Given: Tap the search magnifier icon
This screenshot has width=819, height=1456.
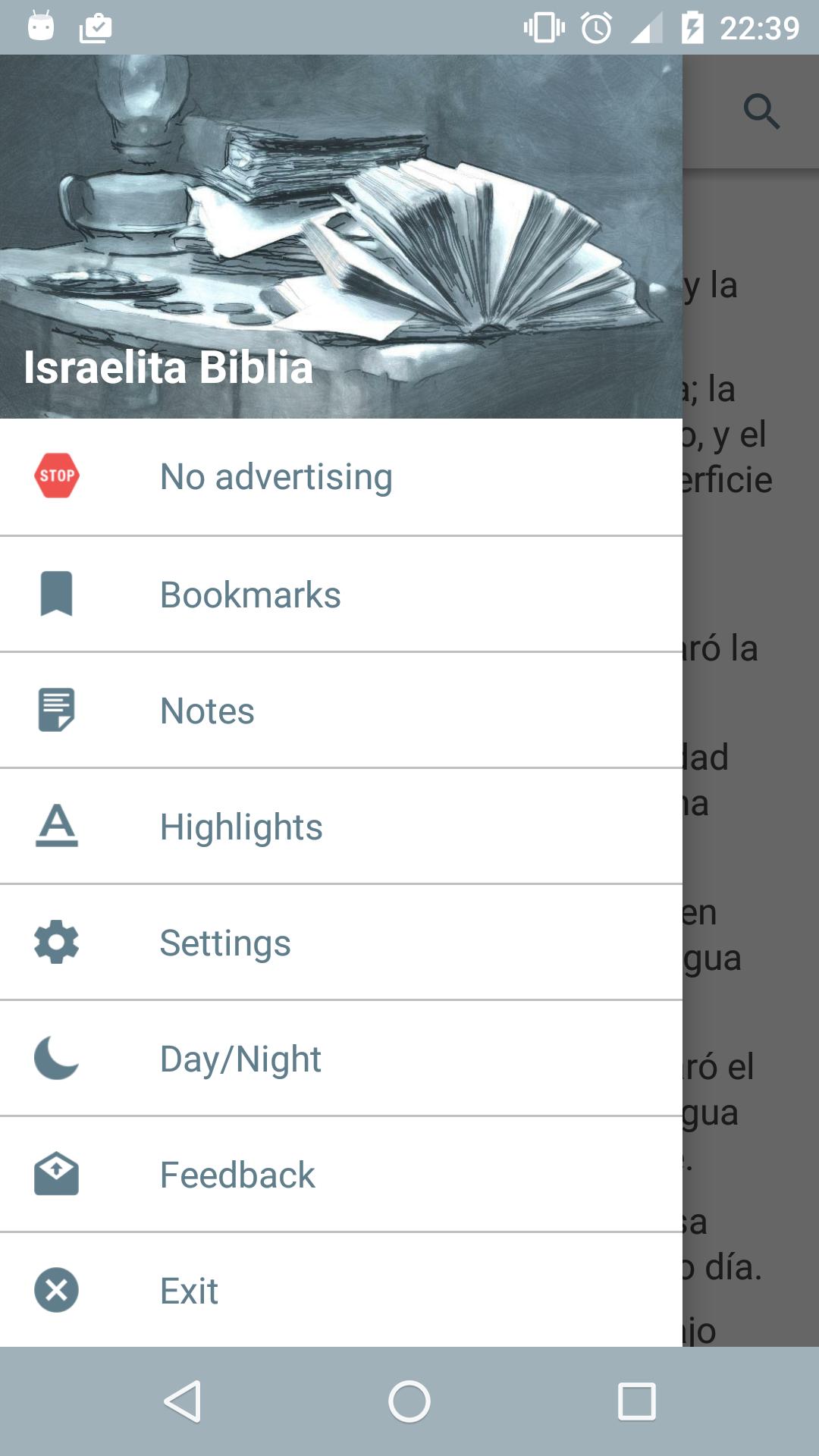Looking at the screenshot, I should point(761,111).
